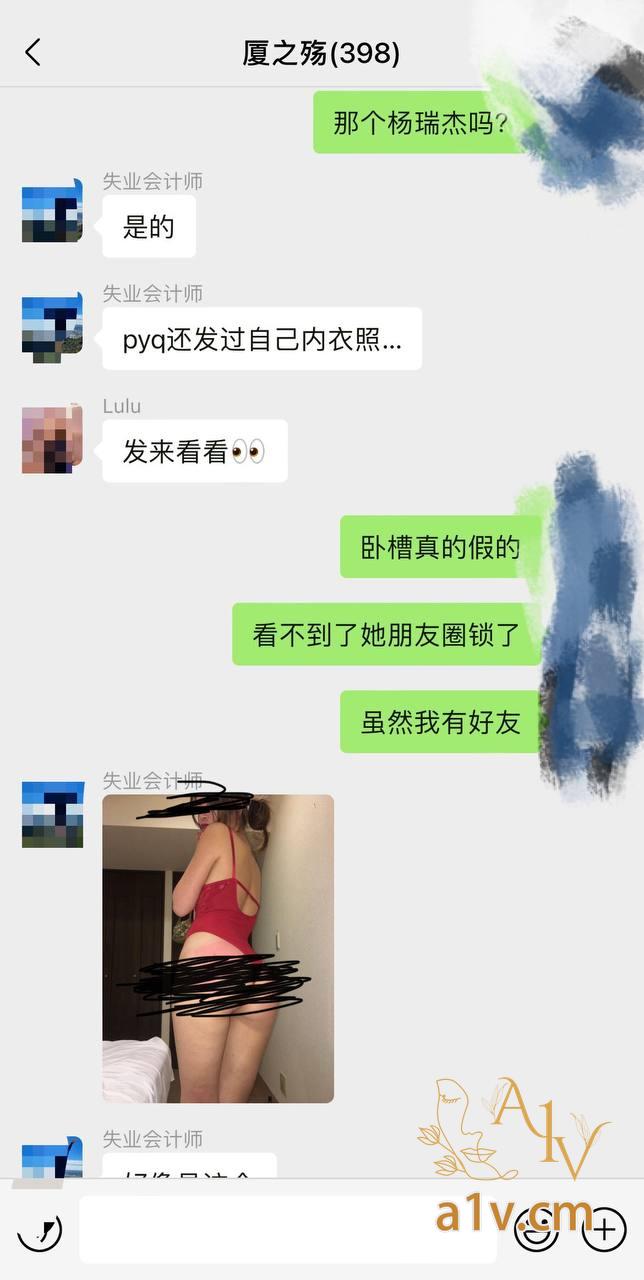Open the plus attachments menu
644x1280 pixels.
(x=604, y=1229)
